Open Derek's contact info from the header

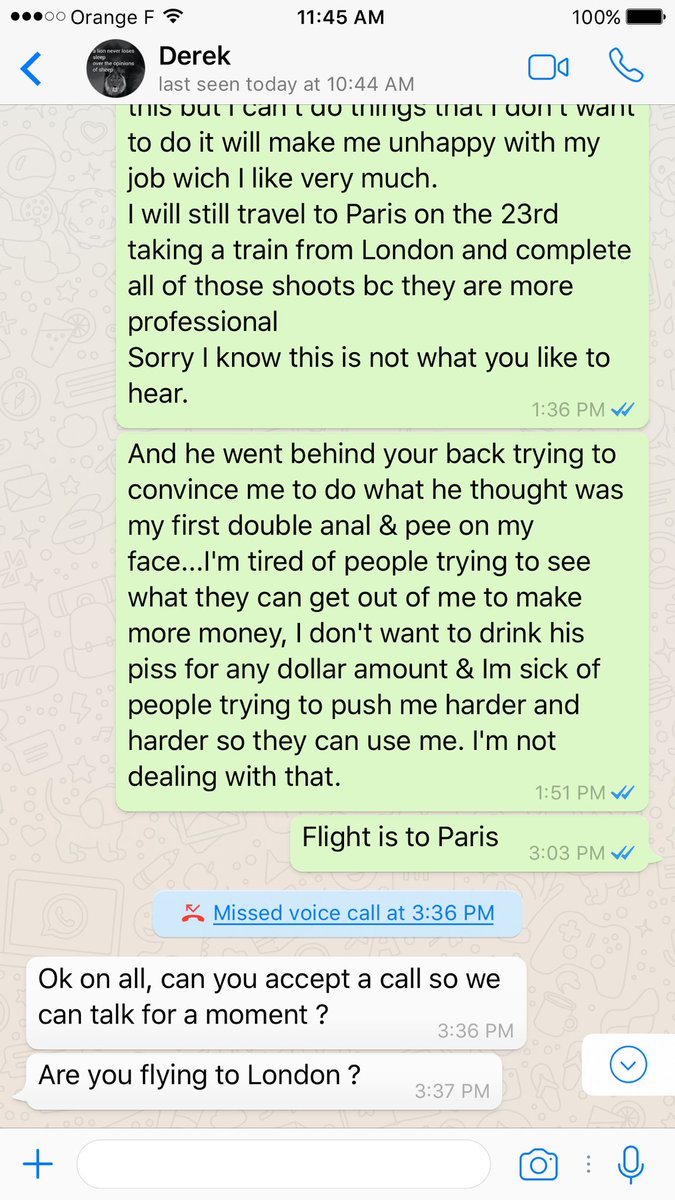(285, 68)
